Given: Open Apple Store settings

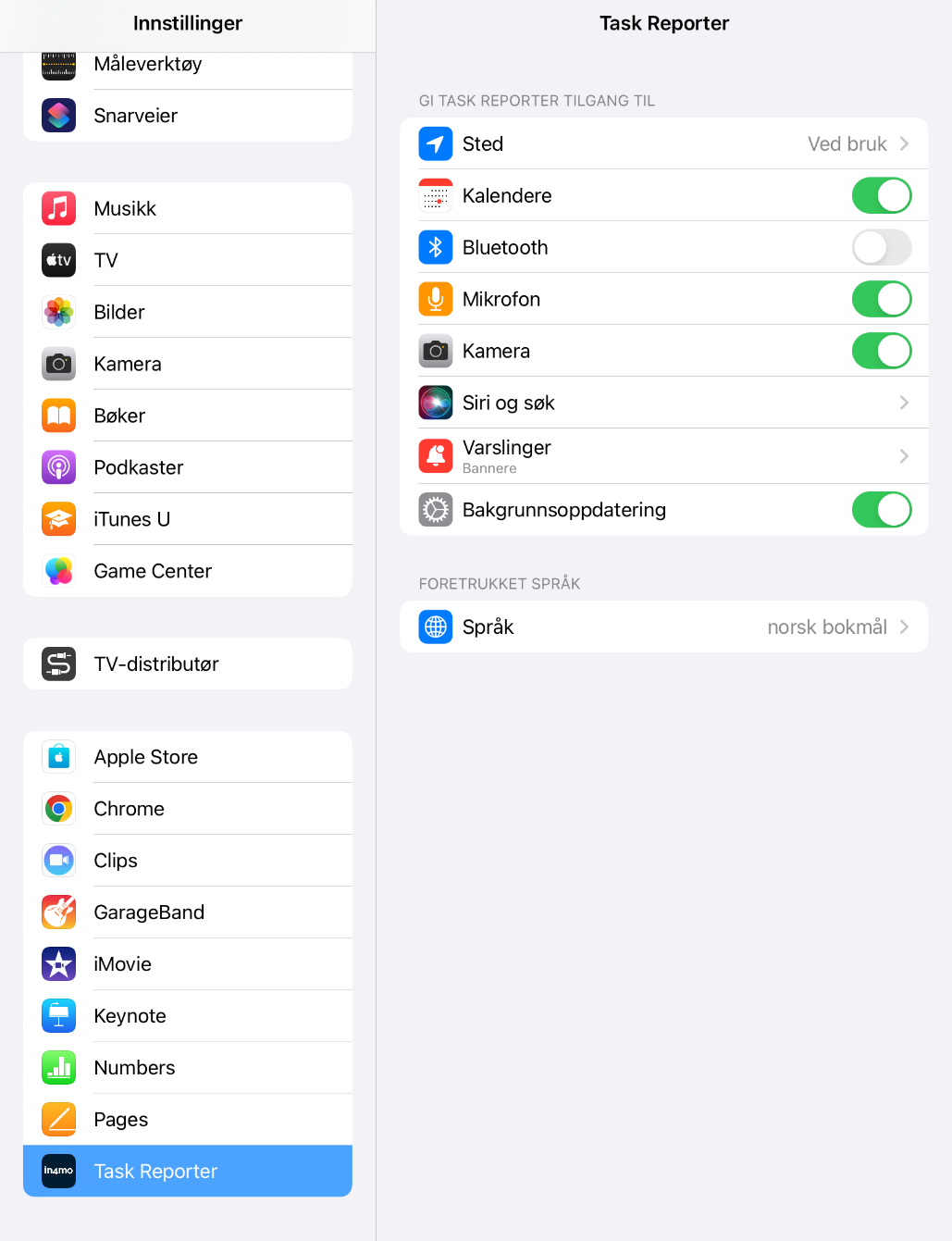Looking at the screenshot, I should pos(187,757).
